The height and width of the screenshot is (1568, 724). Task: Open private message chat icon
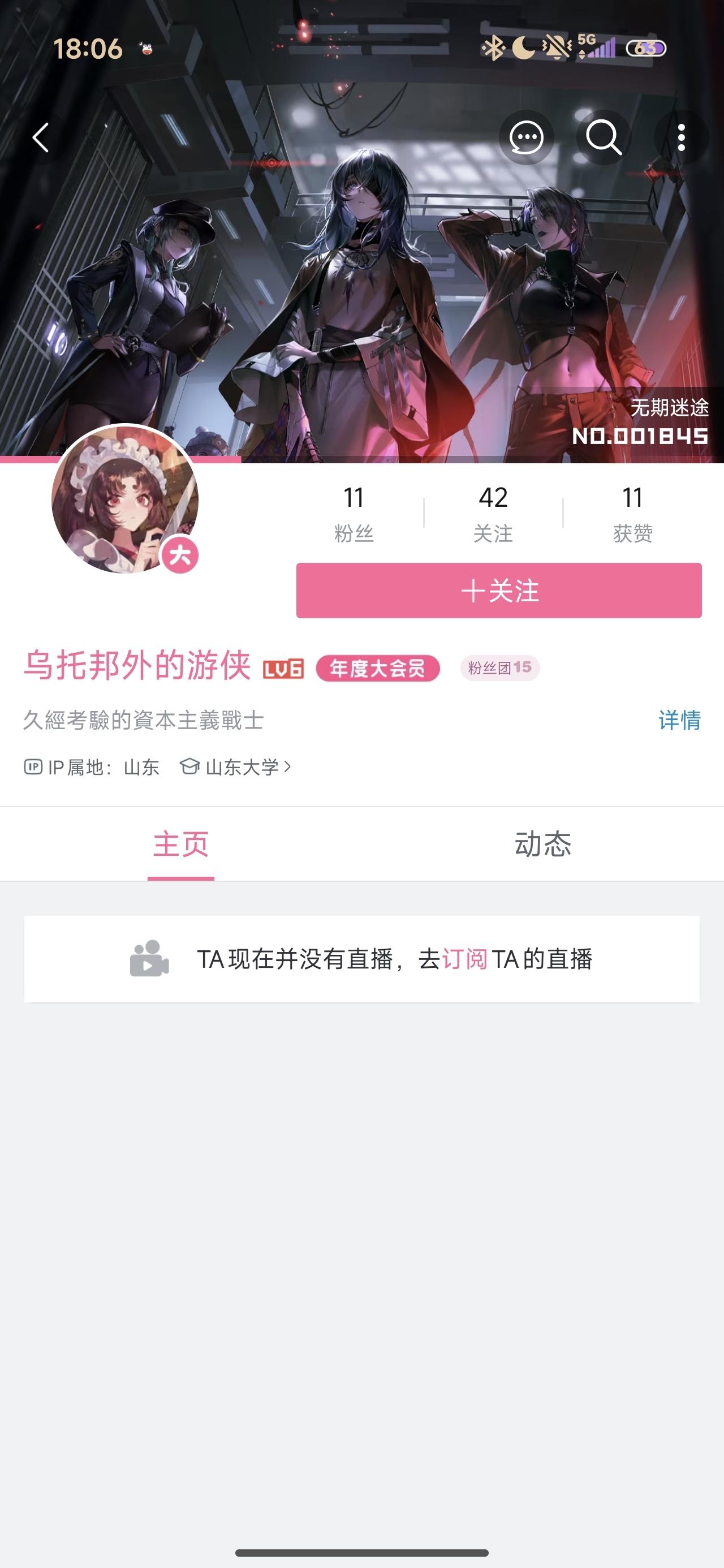click(x=526, y=137)
